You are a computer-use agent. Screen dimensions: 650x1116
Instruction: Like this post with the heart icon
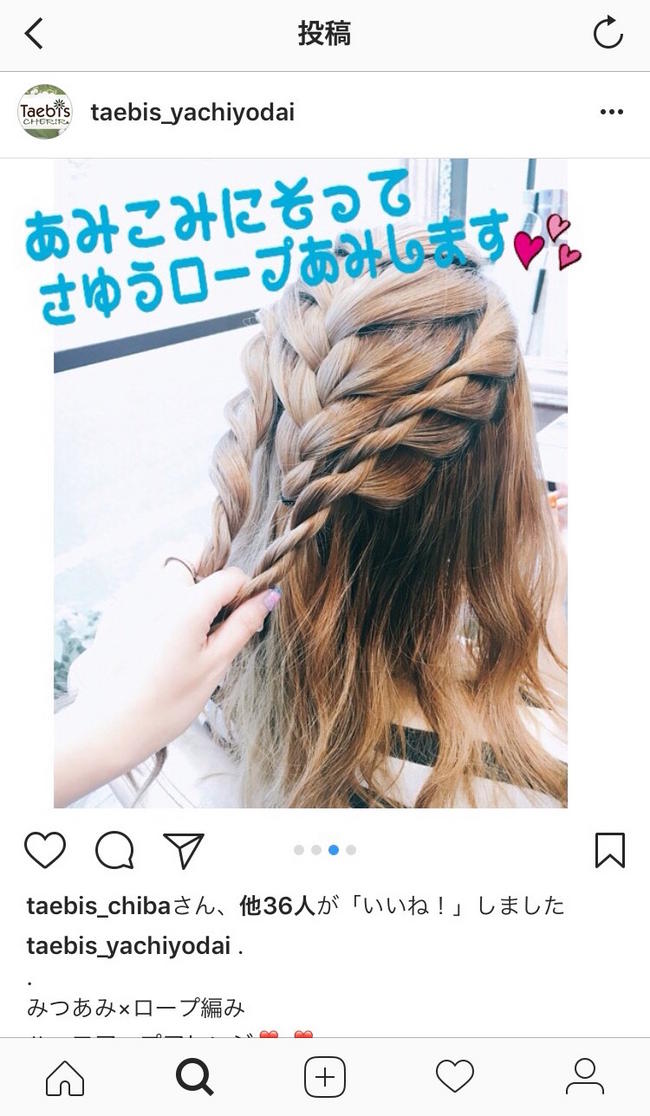tap(45, 850)
